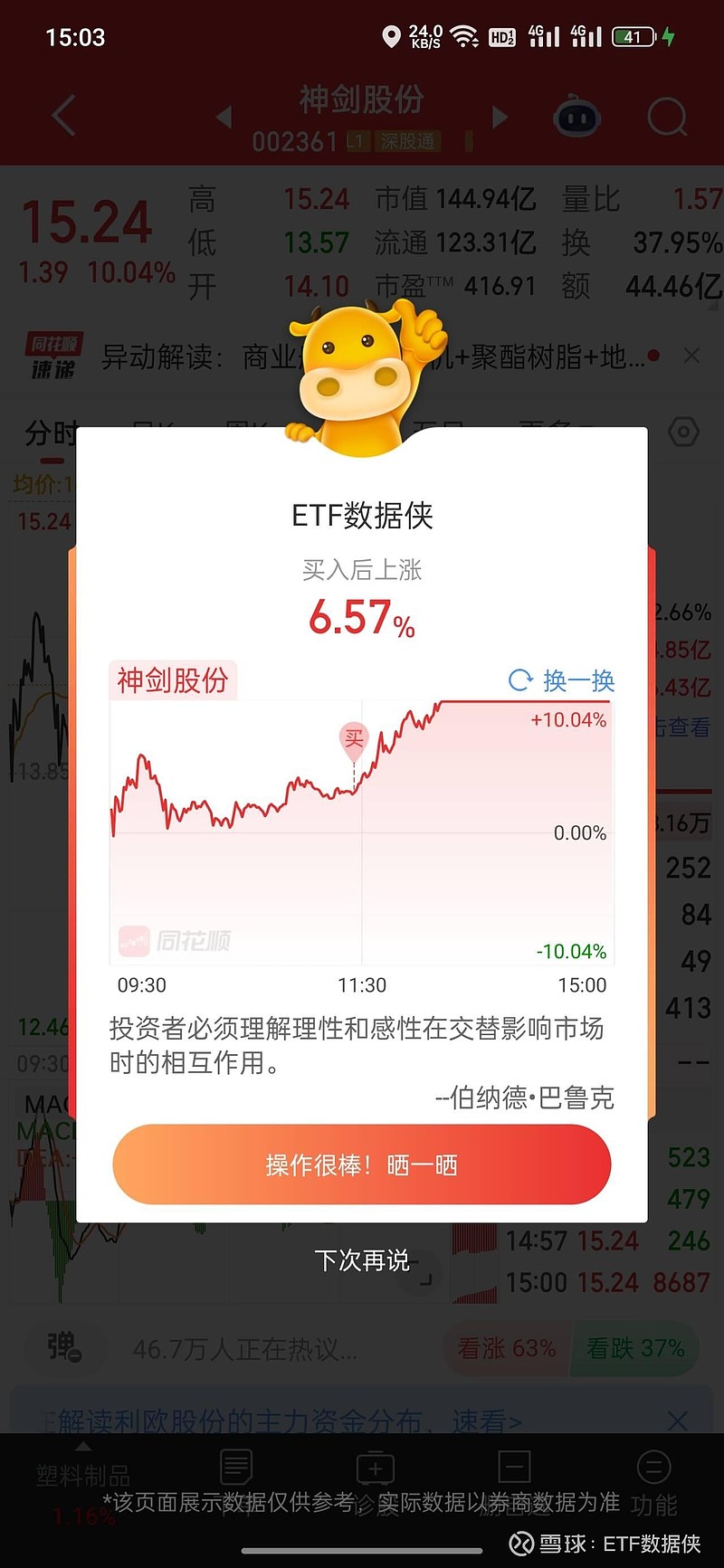Open the robot assistant icon
The width and height of the screenshot is (724, 1568).
point(576,118)
